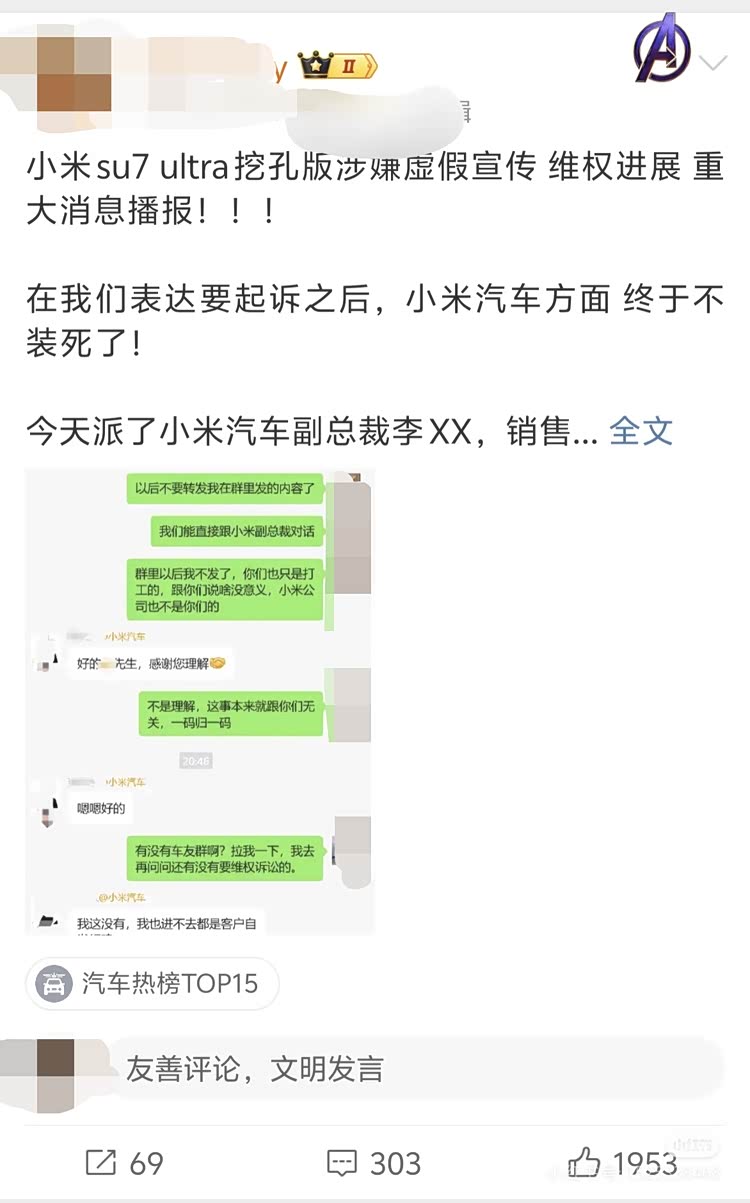750x1203 pixels.
Task: Like the post with 1953 likes
Action: click(622, 1163)
